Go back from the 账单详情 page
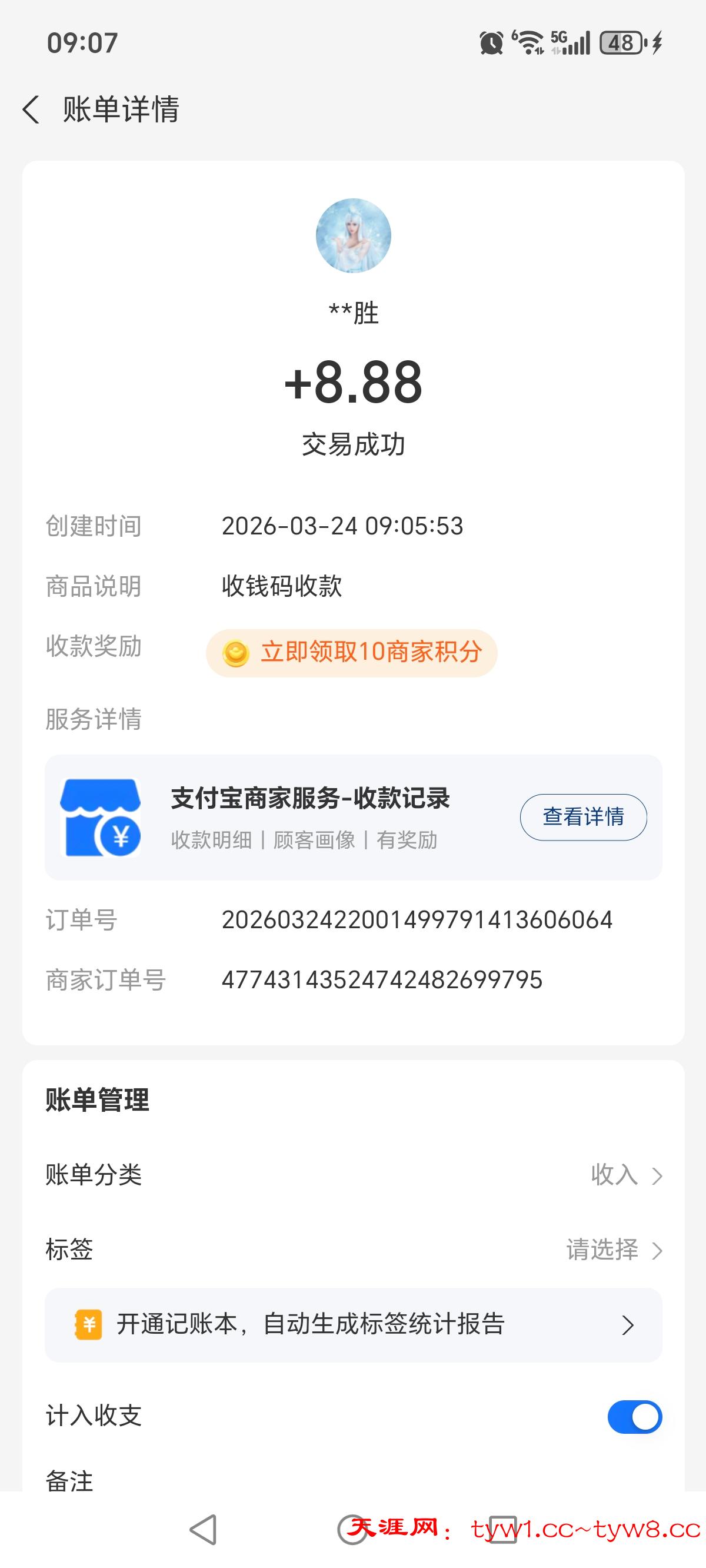Image resolution: width=706 pixels, height=1568 pixels. [32, 110]
